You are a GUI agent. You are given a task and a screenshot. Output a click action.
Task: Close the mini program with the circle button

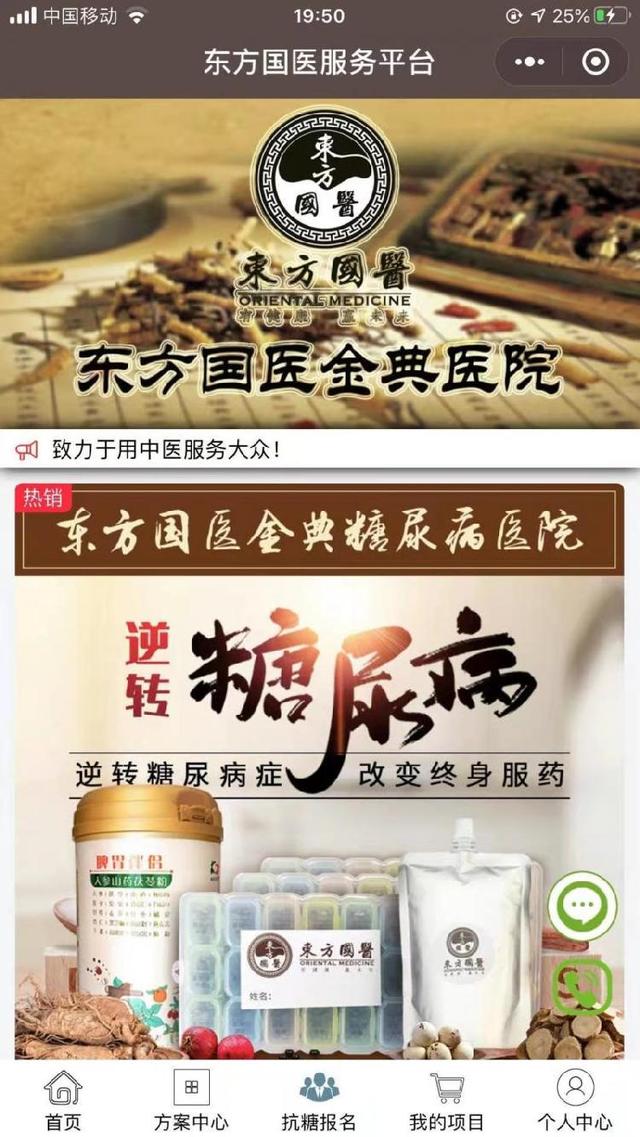pos(596,62)
